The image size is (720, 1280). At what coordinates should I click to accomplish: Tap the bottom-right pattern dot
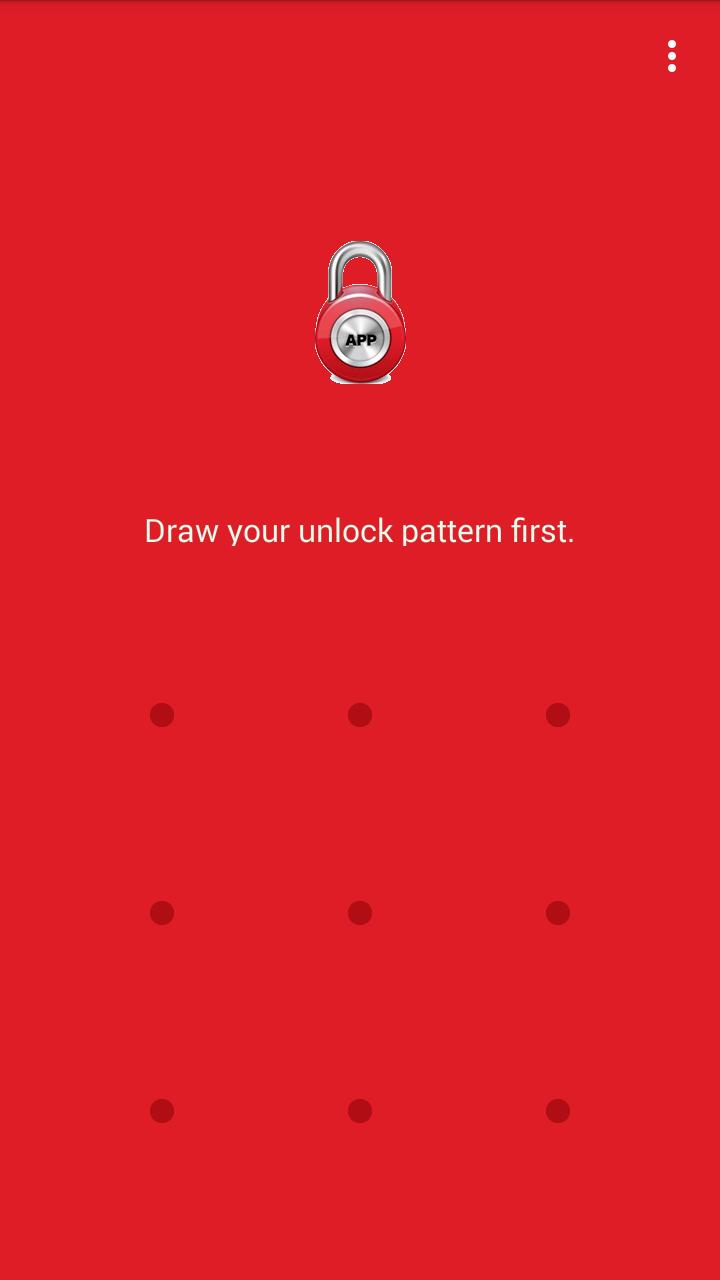coord(558,1111)
